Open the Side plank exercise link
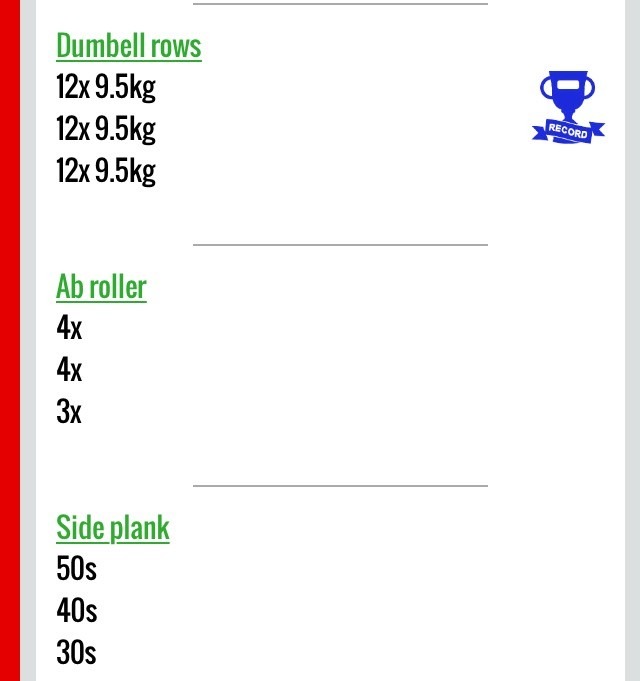Viewport: 640px width, 681px height. tap(112, 528)
